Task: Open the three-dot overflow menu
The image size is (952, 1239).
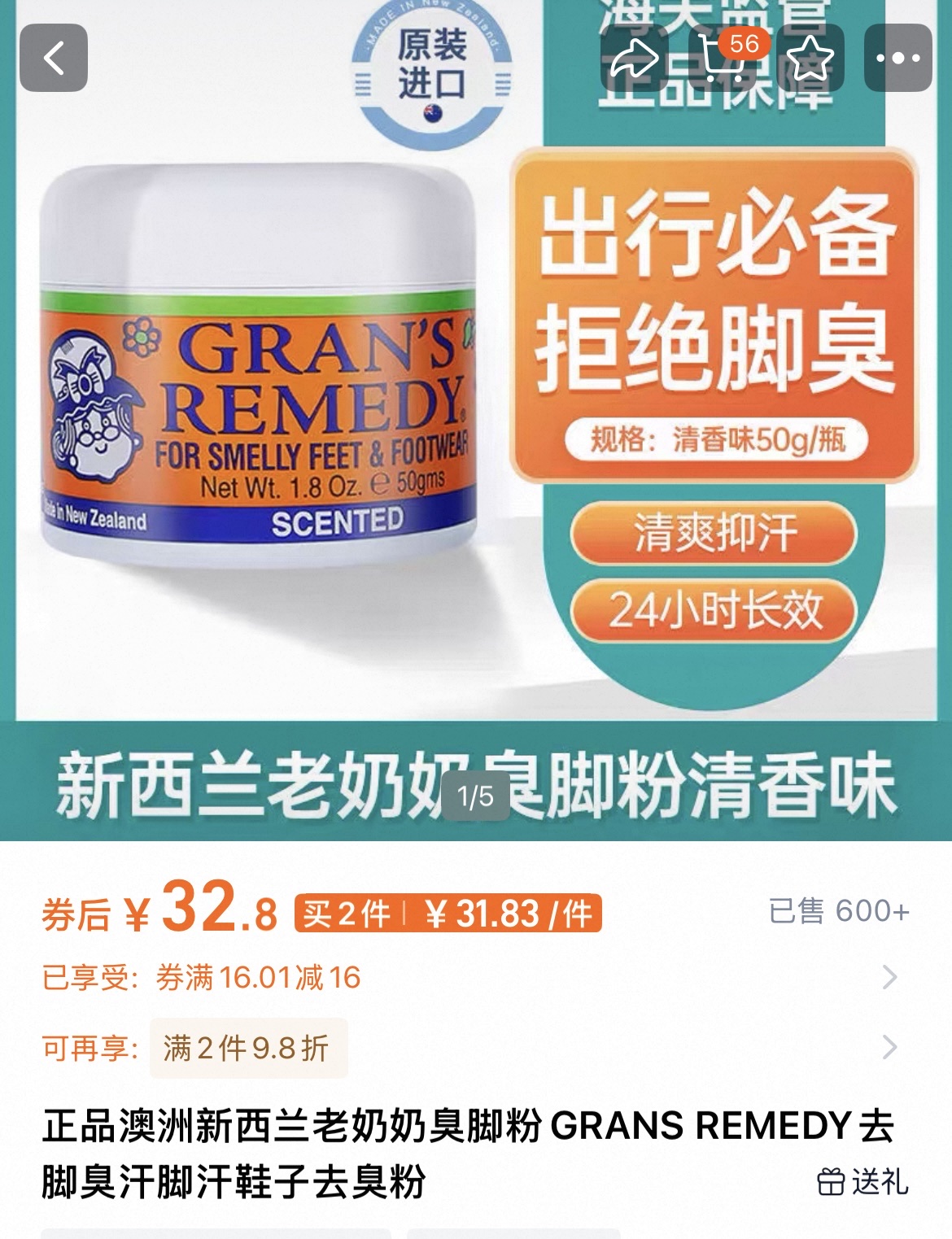Action: click(897, 58)
